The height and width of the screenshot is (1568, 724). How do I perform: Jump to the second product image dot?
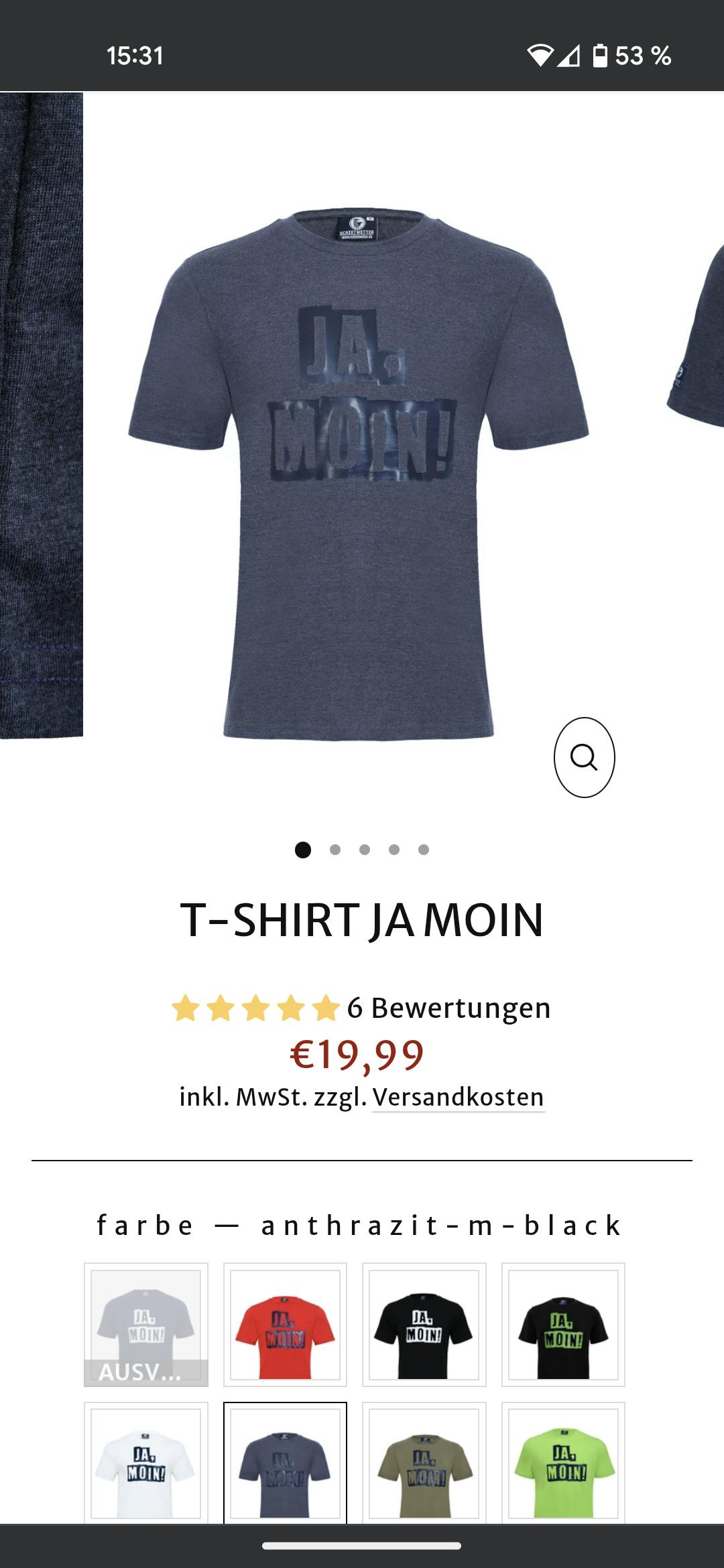coord(335,850)
